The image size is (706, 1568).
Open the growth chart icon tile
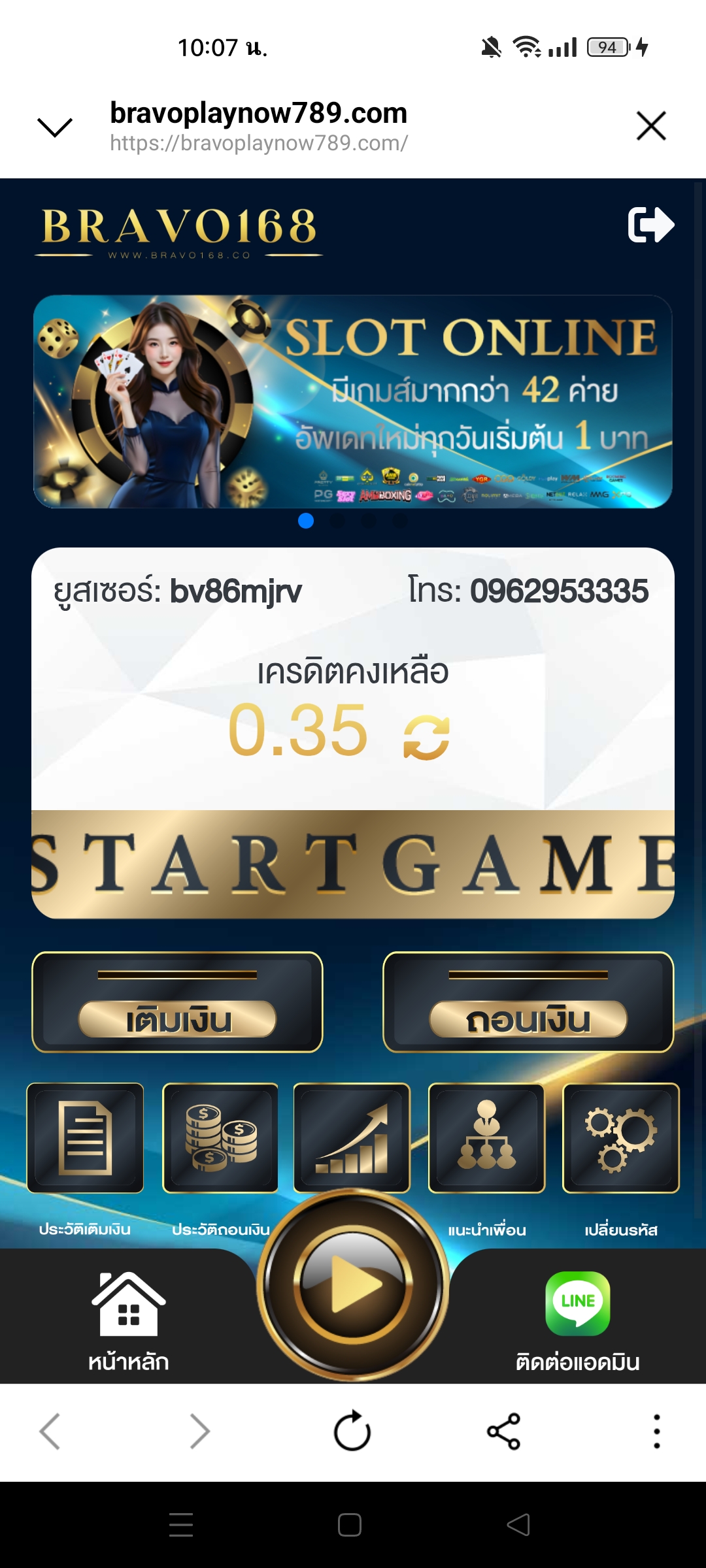[x=352, y=1138]
